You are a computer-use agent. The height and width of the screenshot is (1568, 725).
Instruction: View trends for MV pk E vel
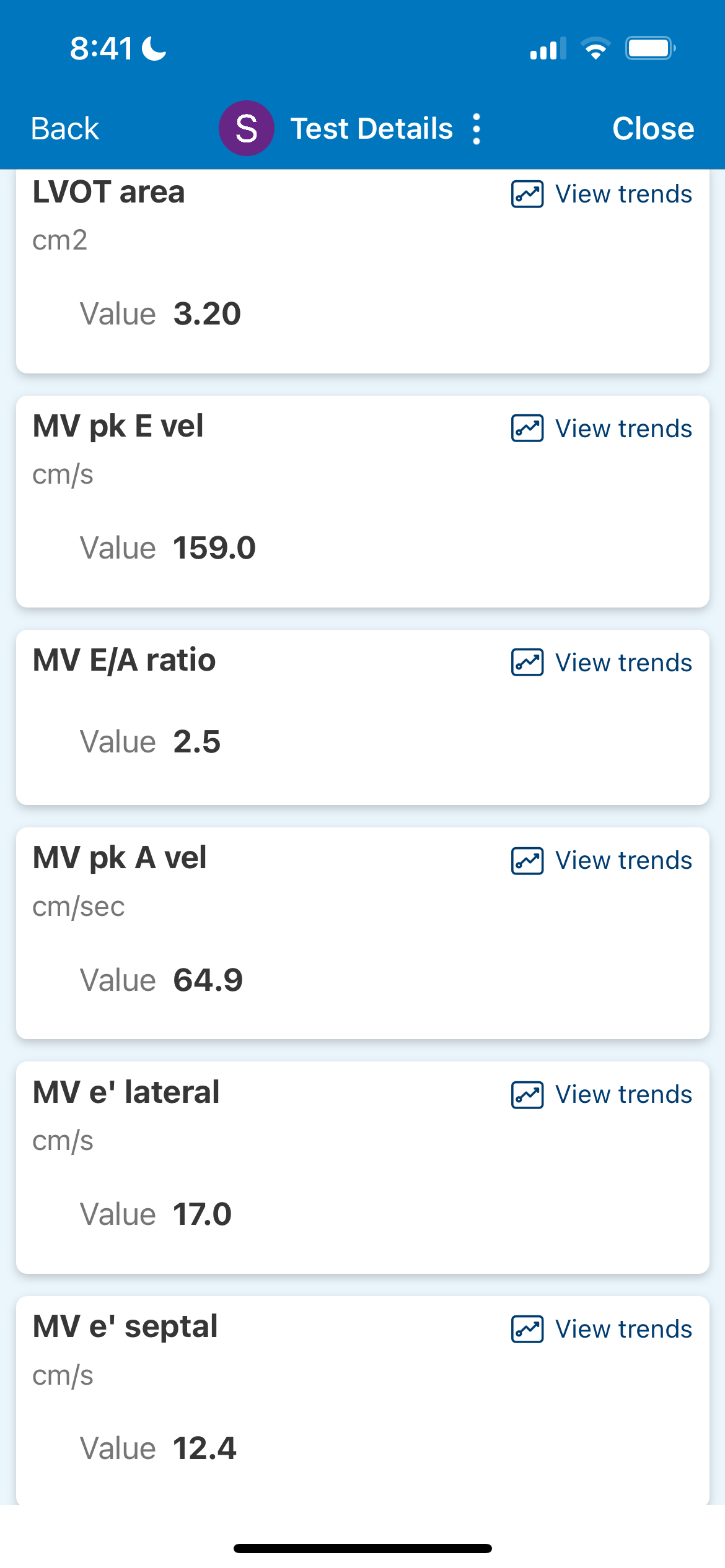coord(601,429)
